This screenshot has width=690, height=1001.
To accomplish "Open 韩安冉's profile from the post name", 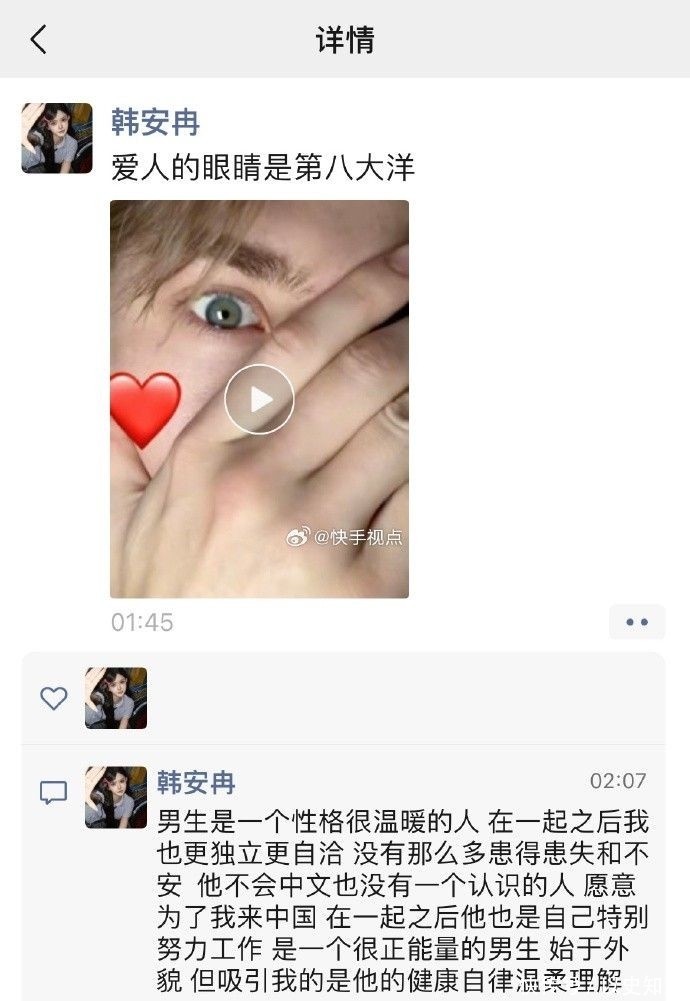I will (x=155, y=123).
